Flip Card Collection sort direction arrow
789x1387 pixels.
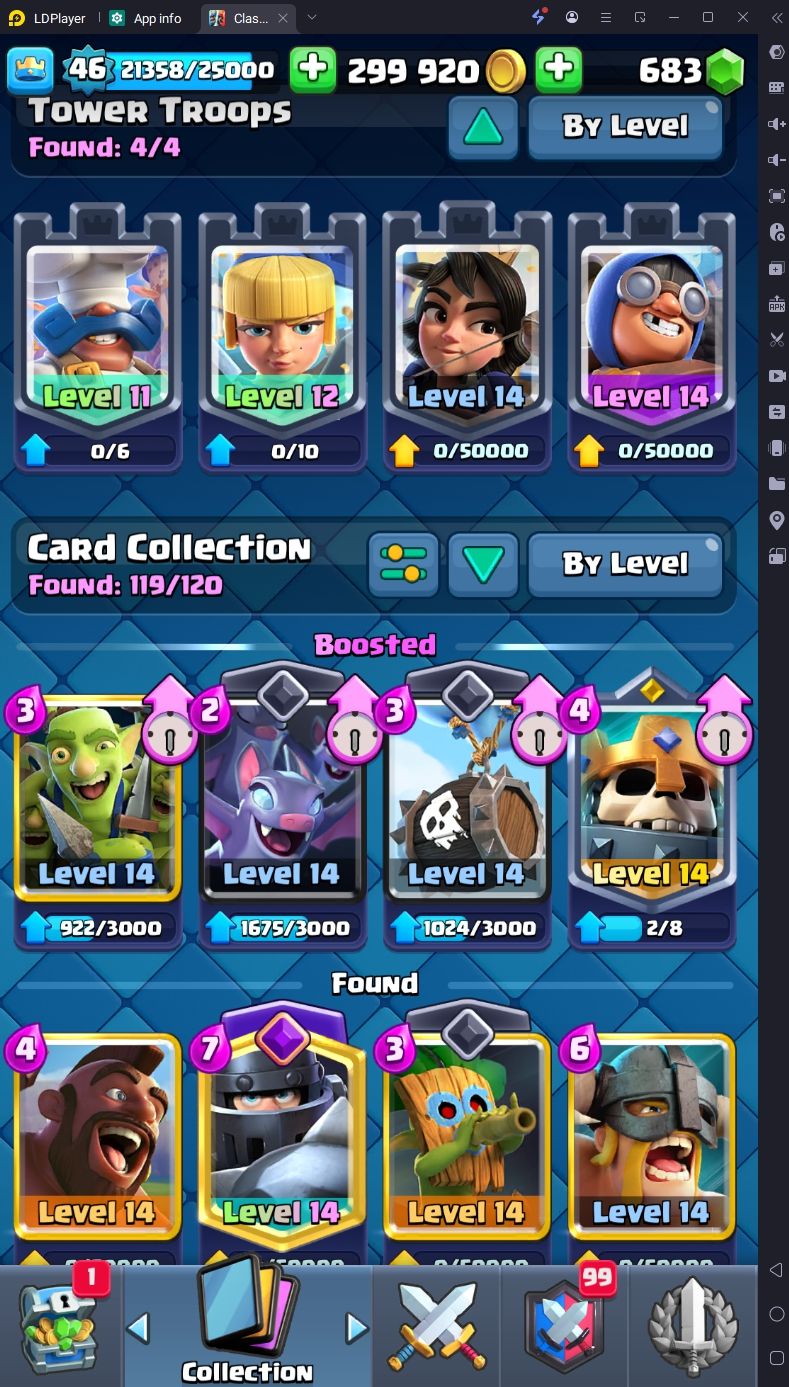pos(483,565)
